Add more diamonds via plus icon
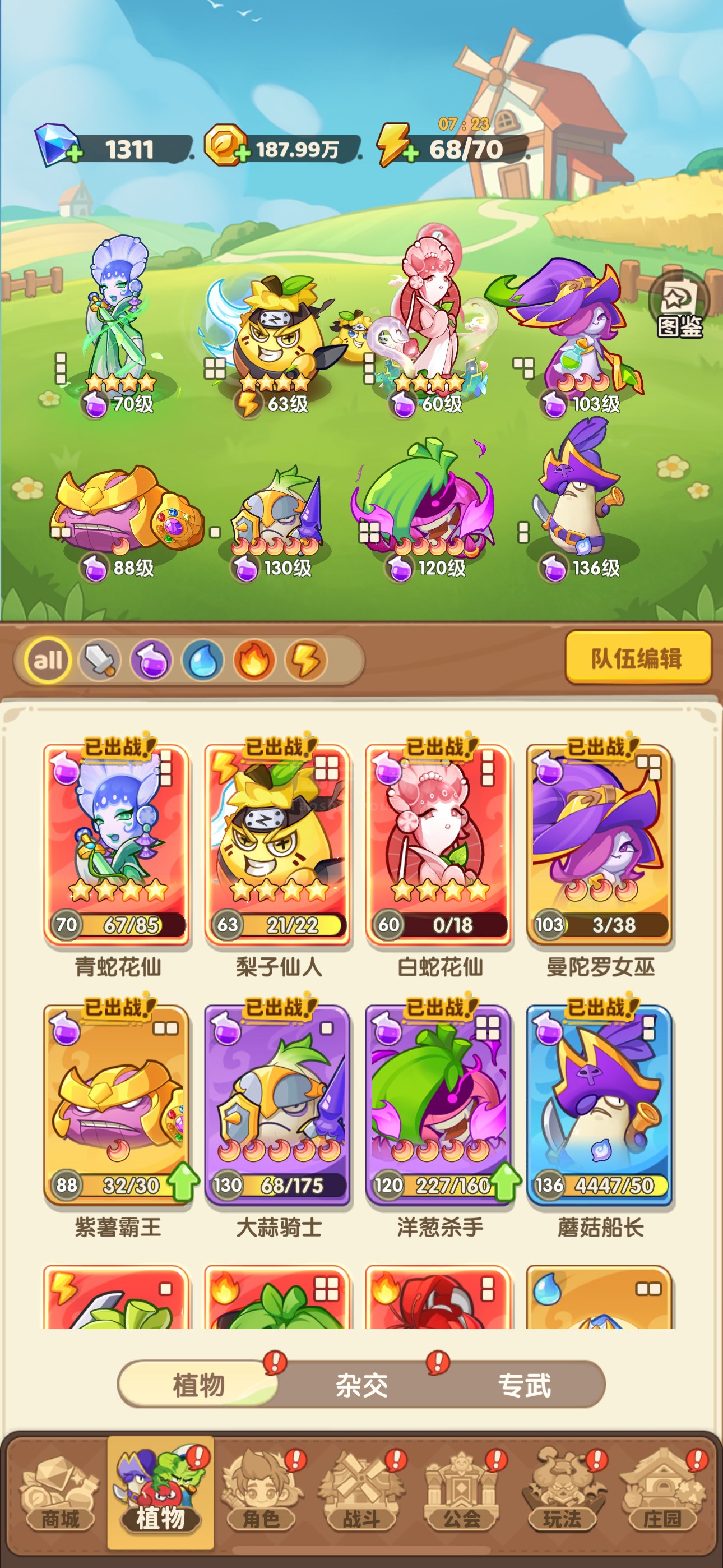The image size is (723, 1568). coord(75,154)
